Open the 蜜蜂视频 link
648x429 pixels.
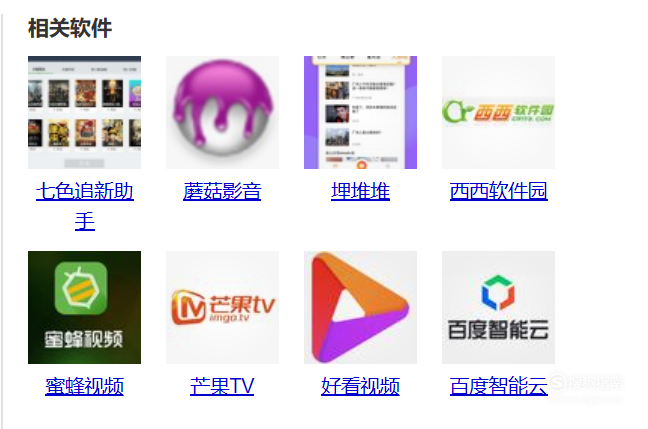(x=84, y=387)
